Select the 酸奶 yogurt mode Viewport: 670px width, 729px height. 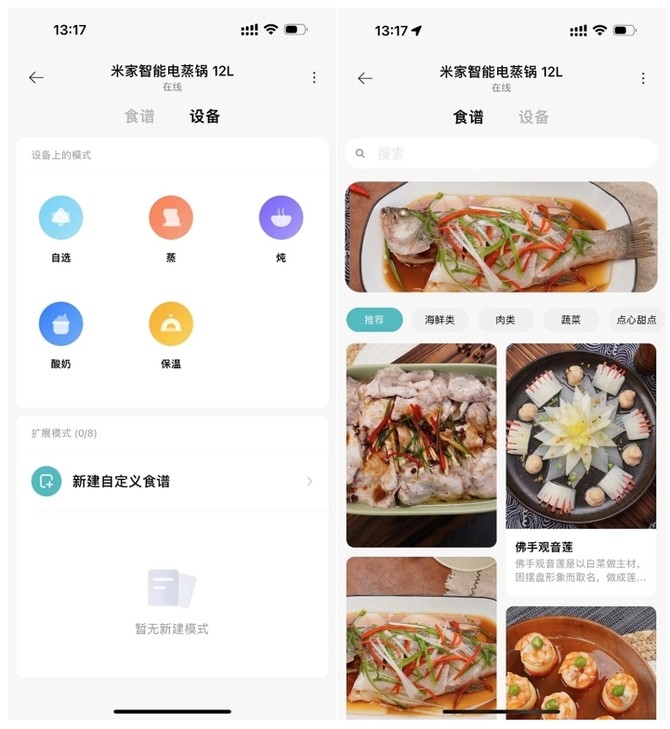[x=61, y=324]
